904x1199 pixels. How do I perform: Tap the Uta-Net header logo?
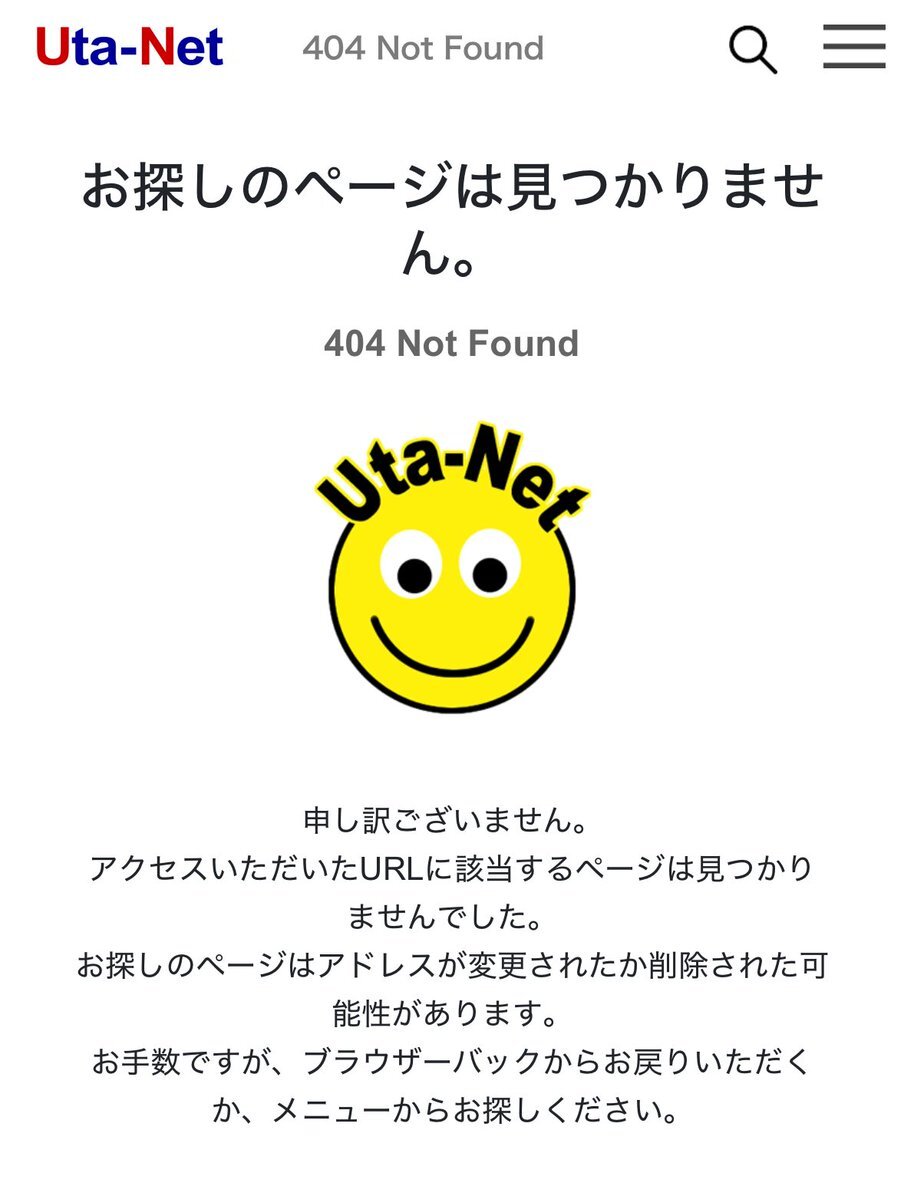130,47
